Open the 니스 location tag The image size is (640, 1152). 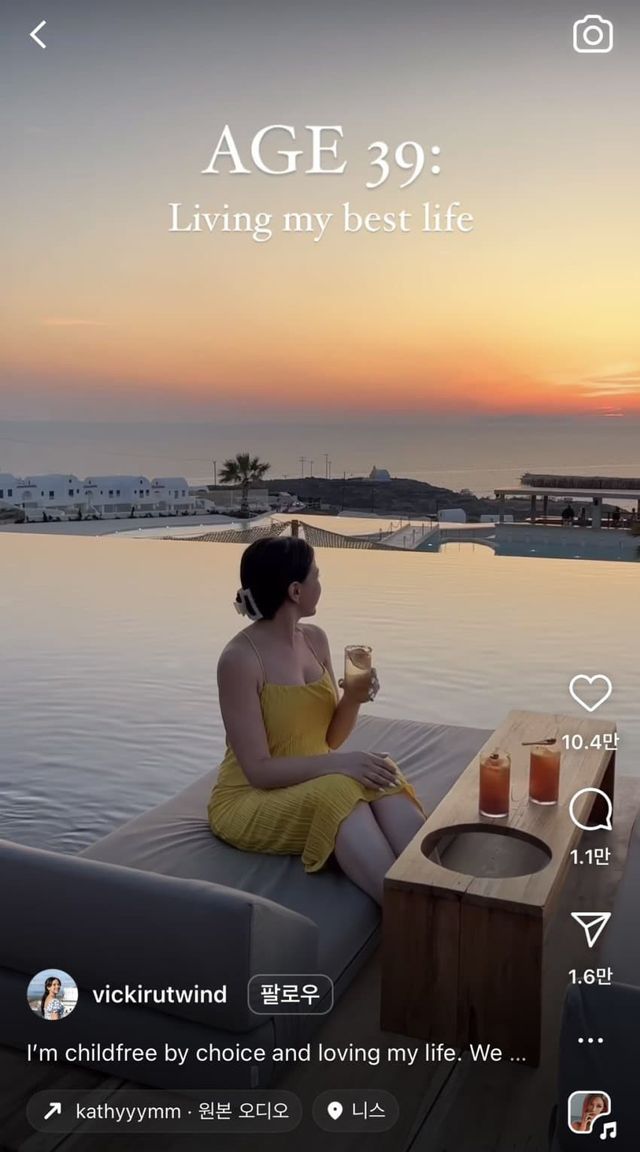click(x=356, y=1111)
